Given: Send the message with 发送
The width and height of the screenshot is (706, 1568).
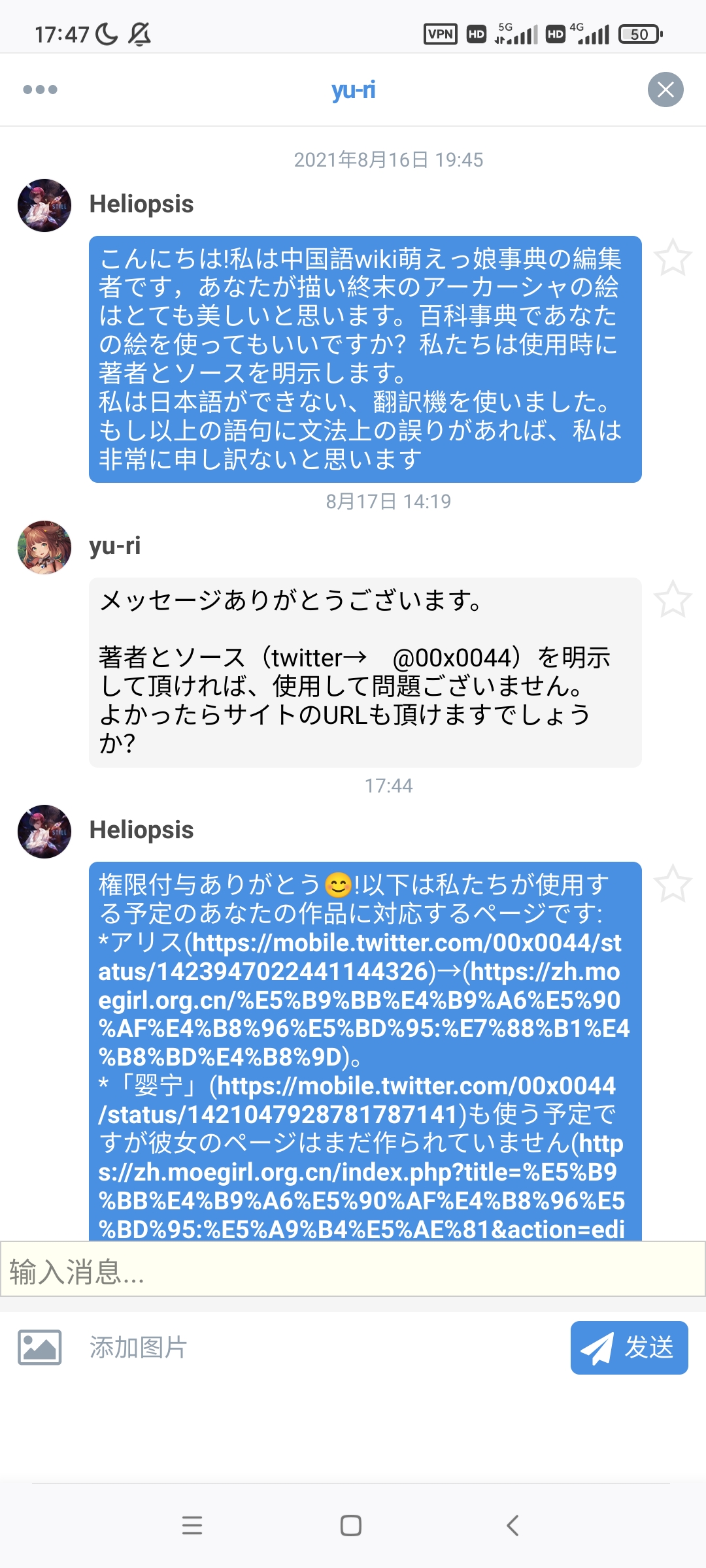Looking at the screenshot, I should (629, 1347).
